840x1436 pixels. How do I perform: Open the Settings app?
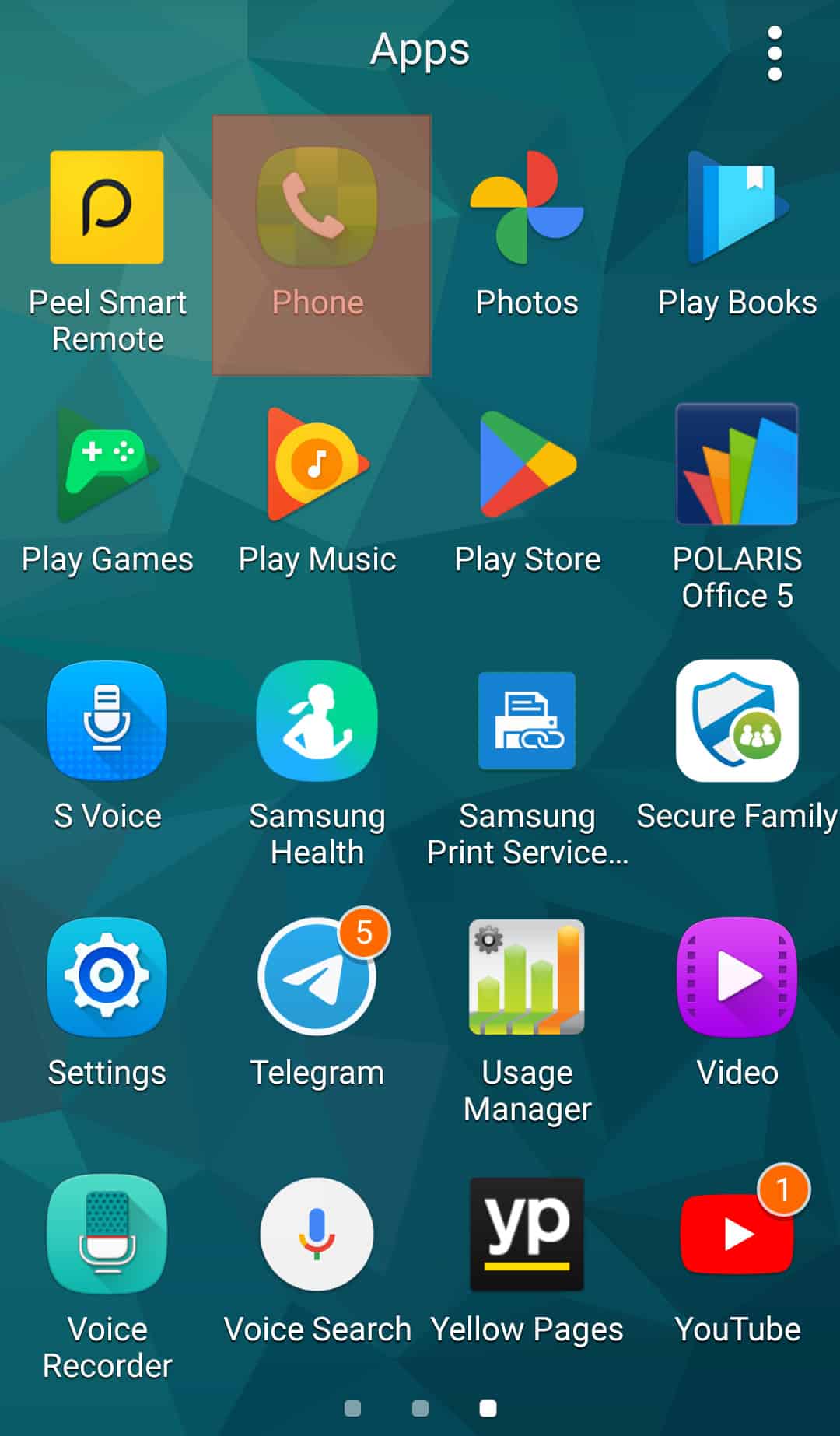pos(107,977)
